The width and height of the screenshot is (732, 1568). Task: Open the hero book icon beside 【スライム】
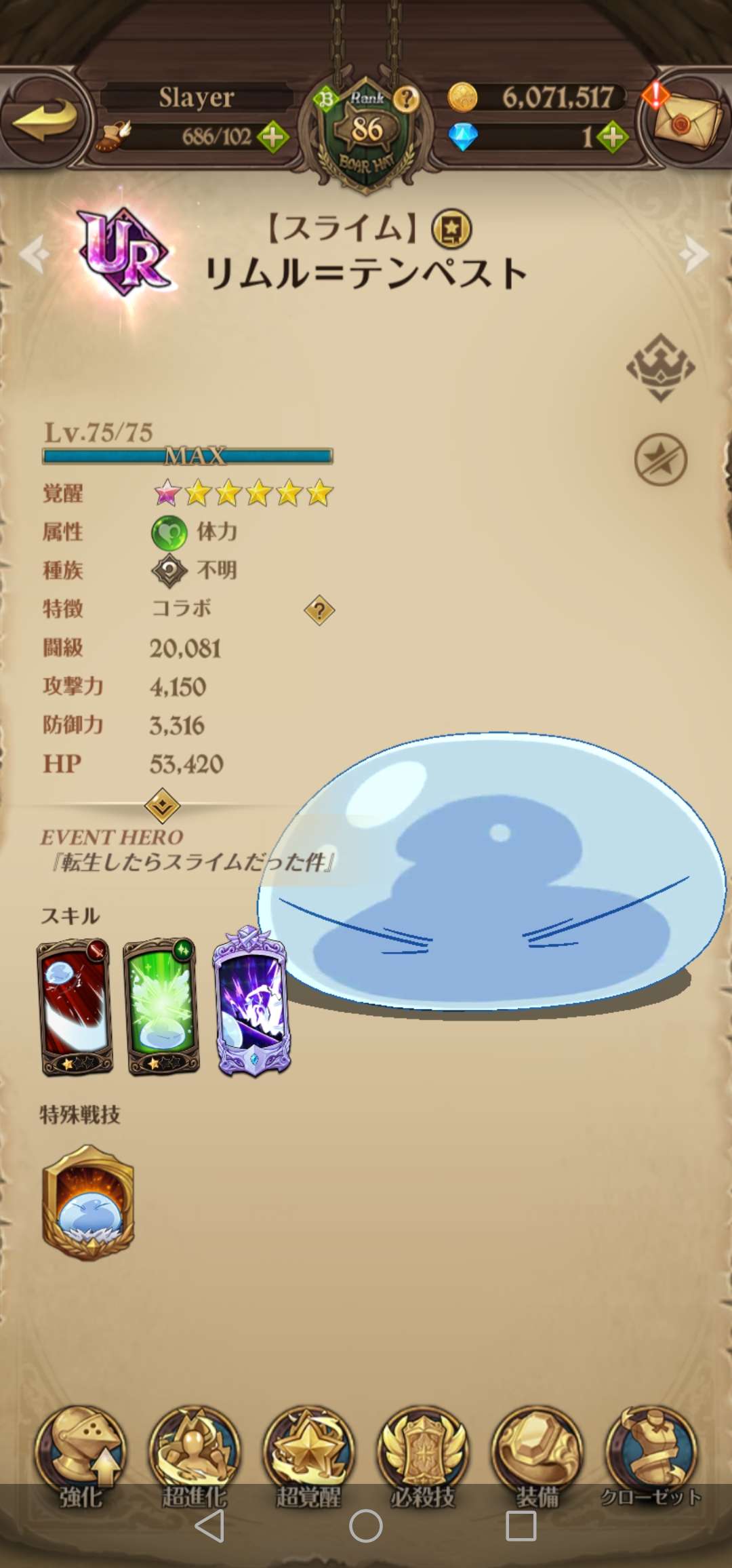click(452, 229)
